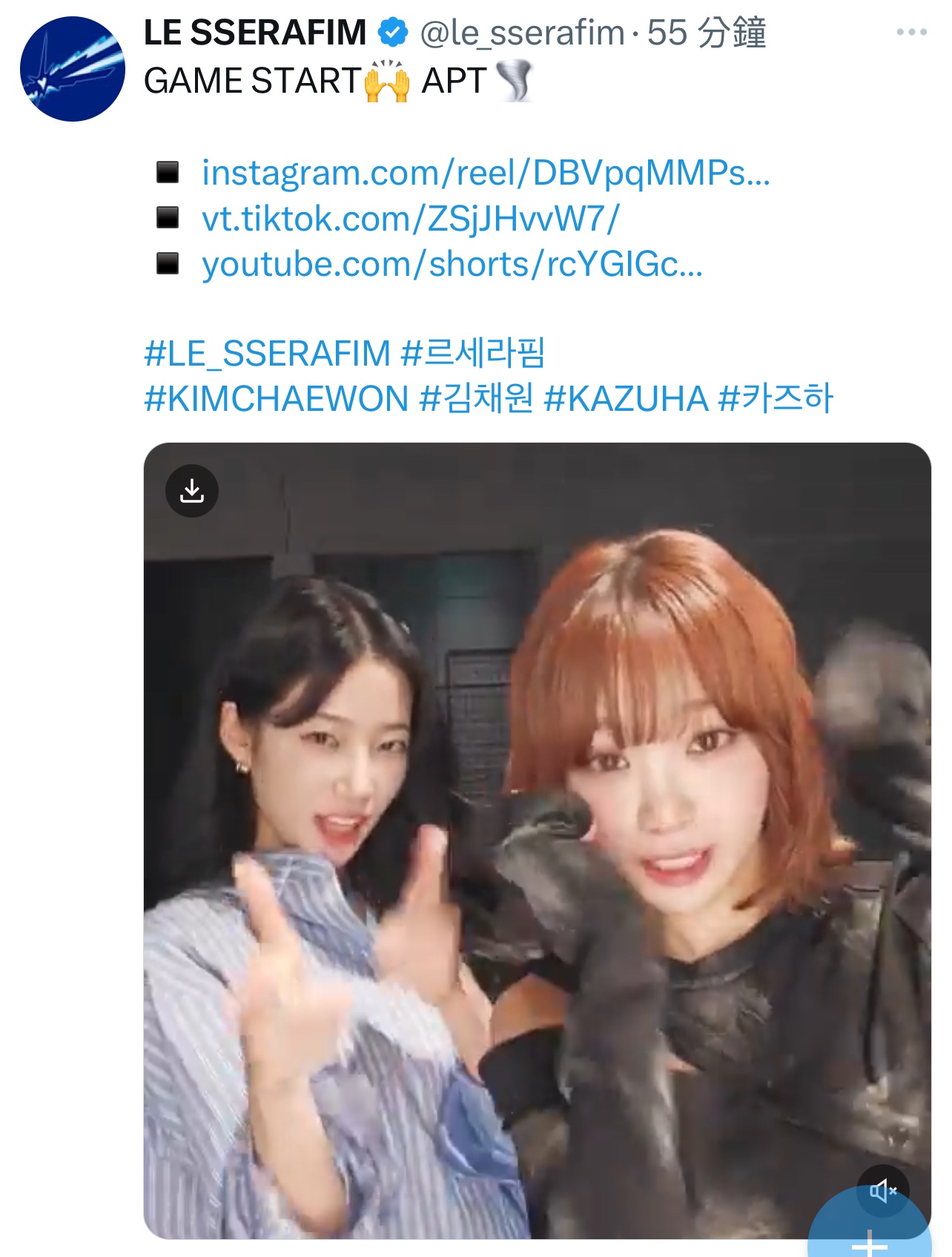Viewport: 952px width, 1257px height.
Task: Open the #LE_SSERAFIM hashtag
Action: [267, 353]
